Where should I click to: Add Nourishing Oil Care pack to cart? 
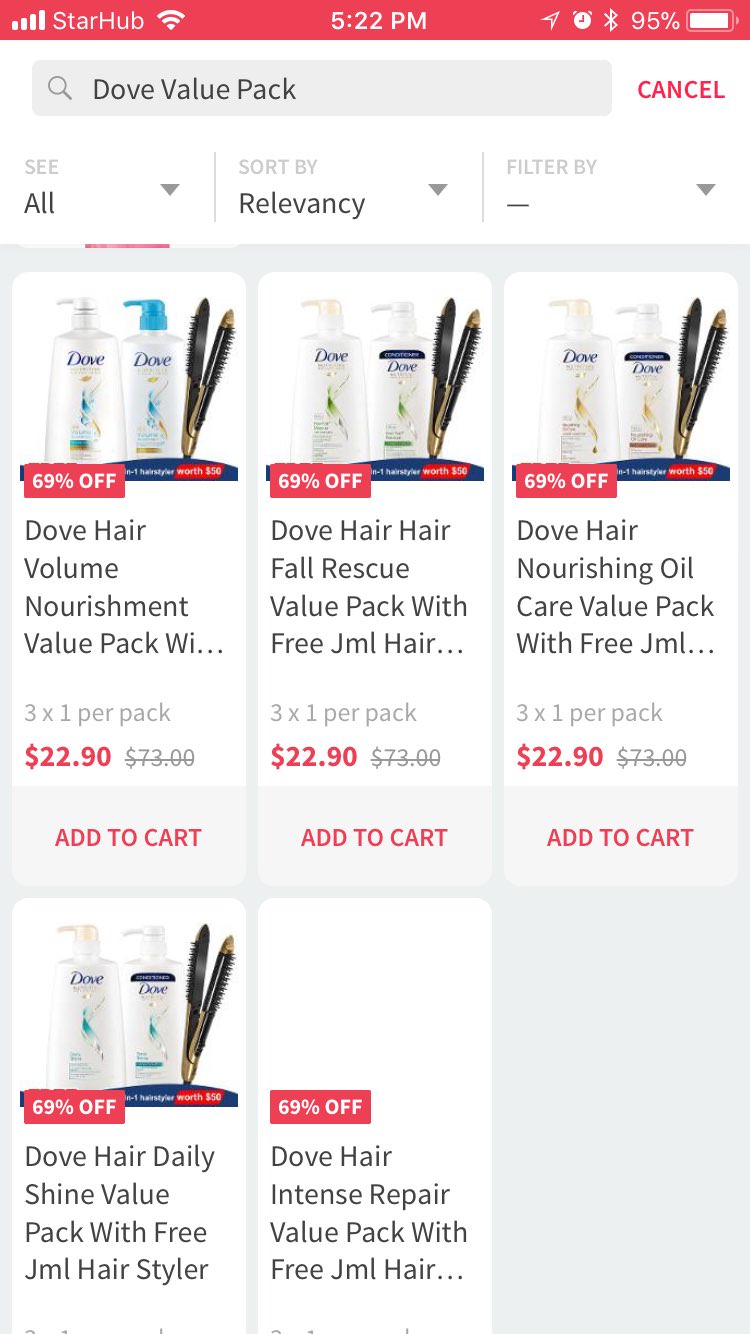click(620, 837)
